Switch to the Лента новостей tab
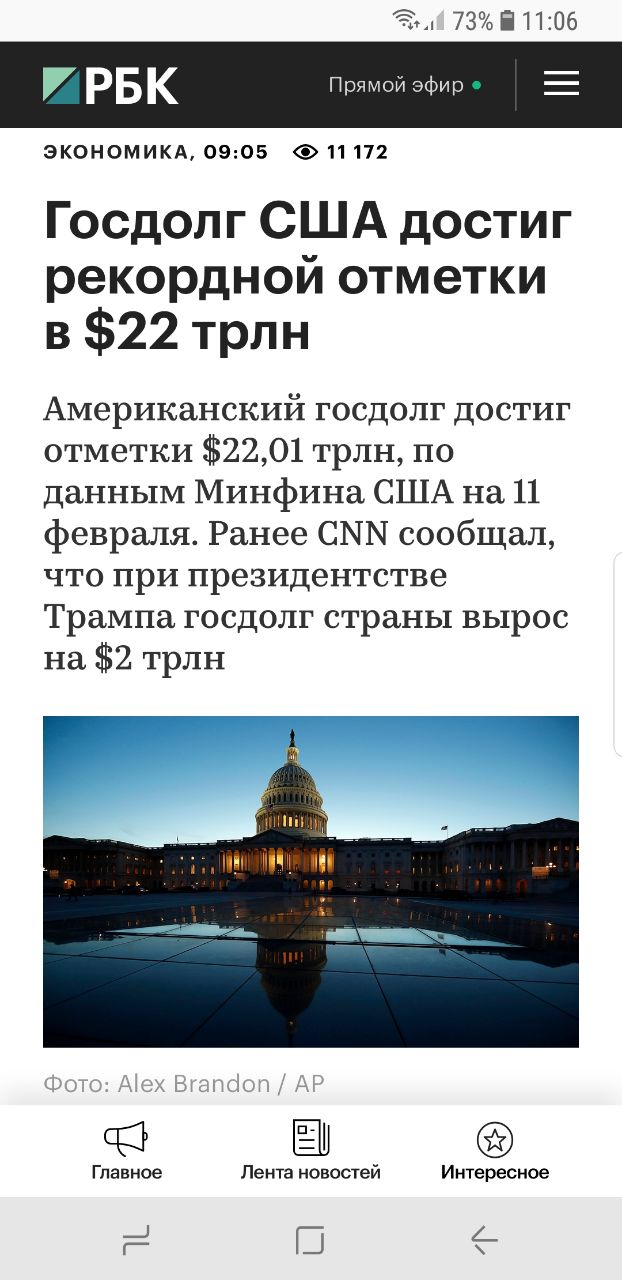This screenshot has width=622, height=1280. point(310,1151)
